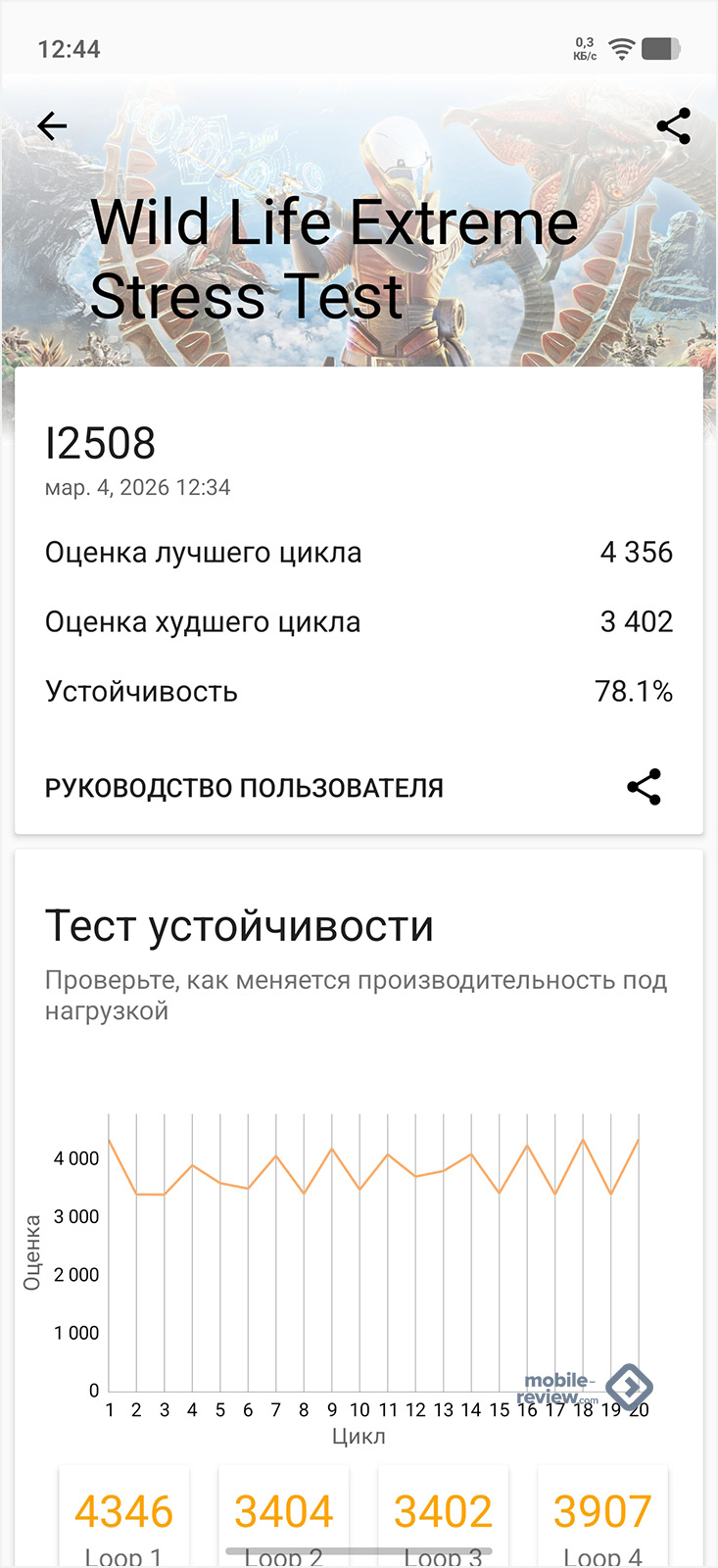This screenshot has height=1568, width=718.
Task: Go back using the top-left arrow
Action: pos(52,125)
